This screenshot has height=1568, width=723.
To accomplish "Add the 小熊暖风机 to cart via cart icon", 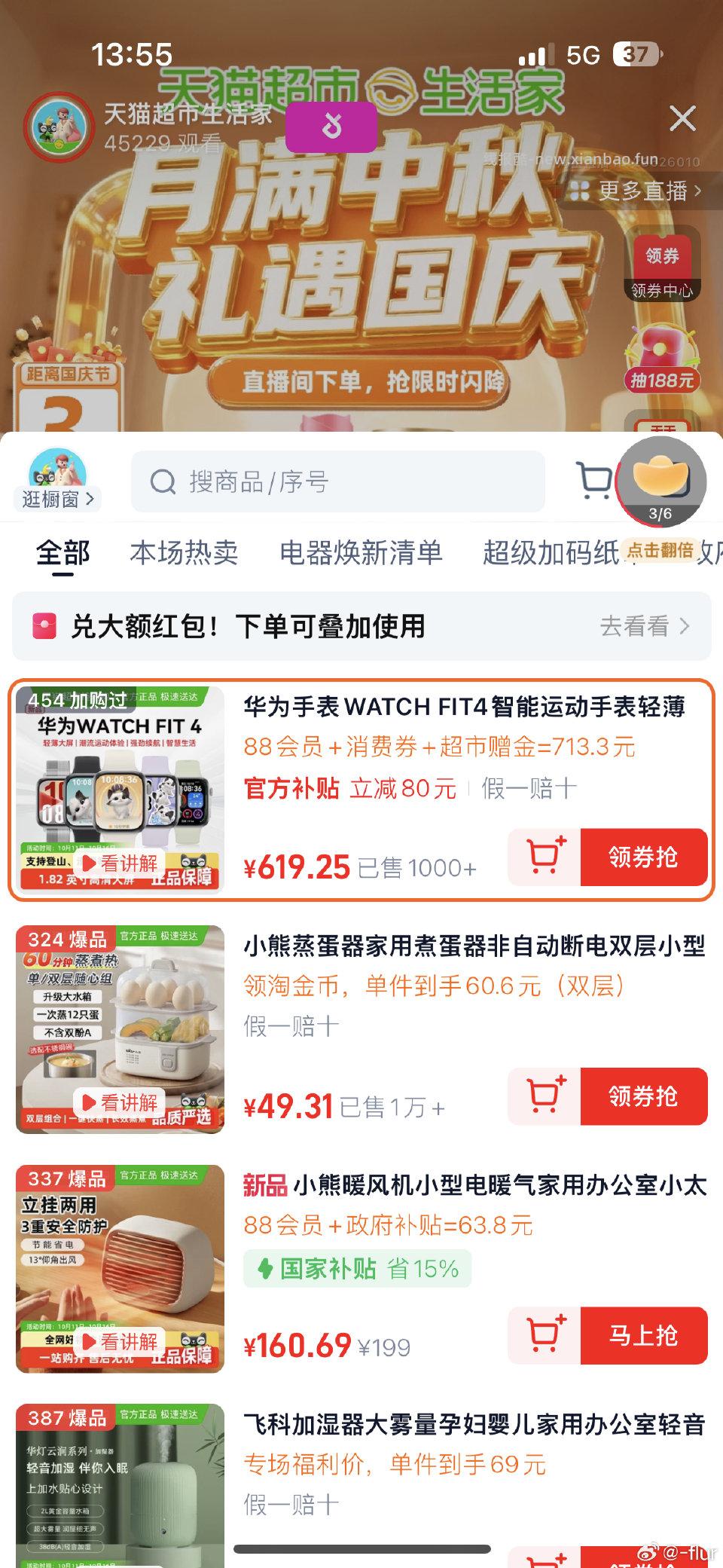I will [x=545, y=1334].
